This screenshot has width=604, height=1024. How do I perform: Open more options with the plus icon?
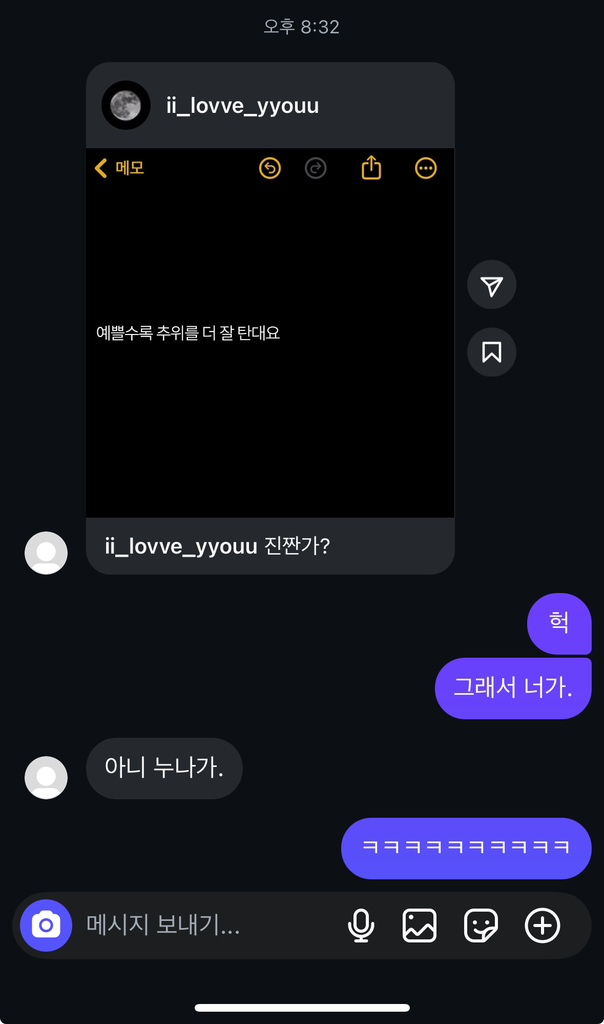point(542,925)
